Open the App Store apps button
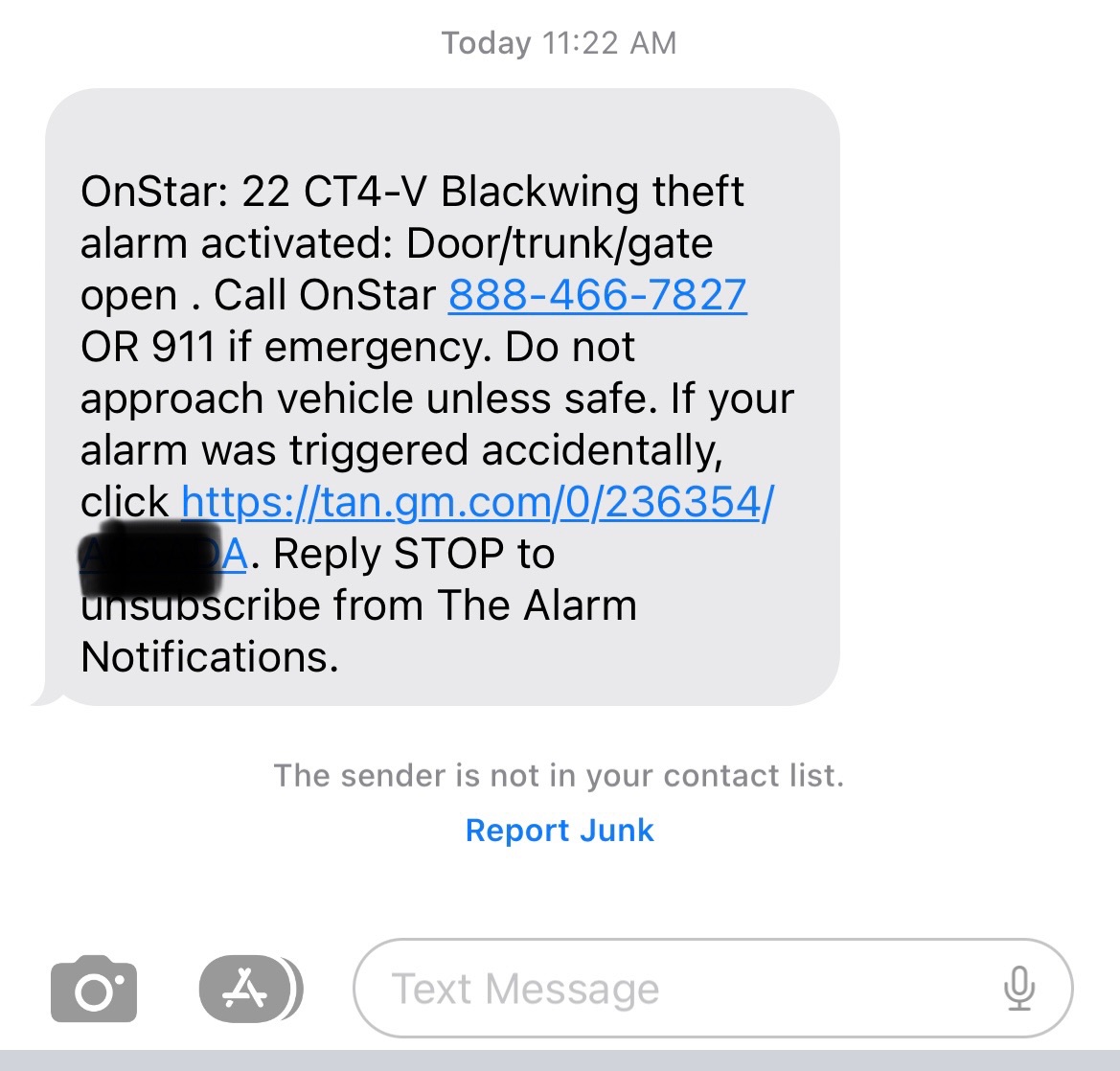 [249, 990]
